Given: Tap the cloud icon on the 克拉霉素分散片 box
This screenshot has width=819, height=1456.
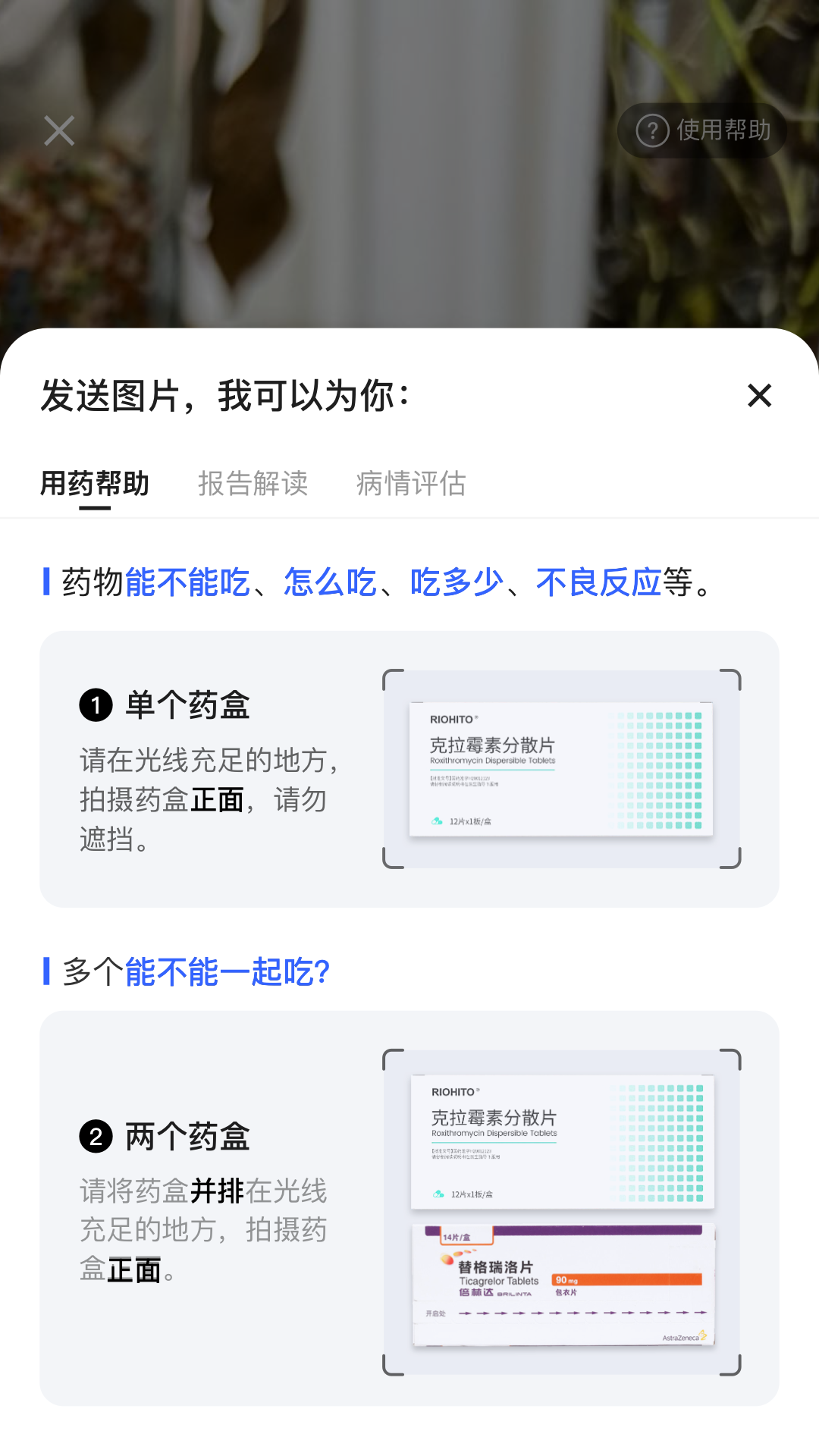Looking at the screenshot, I should click(x=435, y=821).
